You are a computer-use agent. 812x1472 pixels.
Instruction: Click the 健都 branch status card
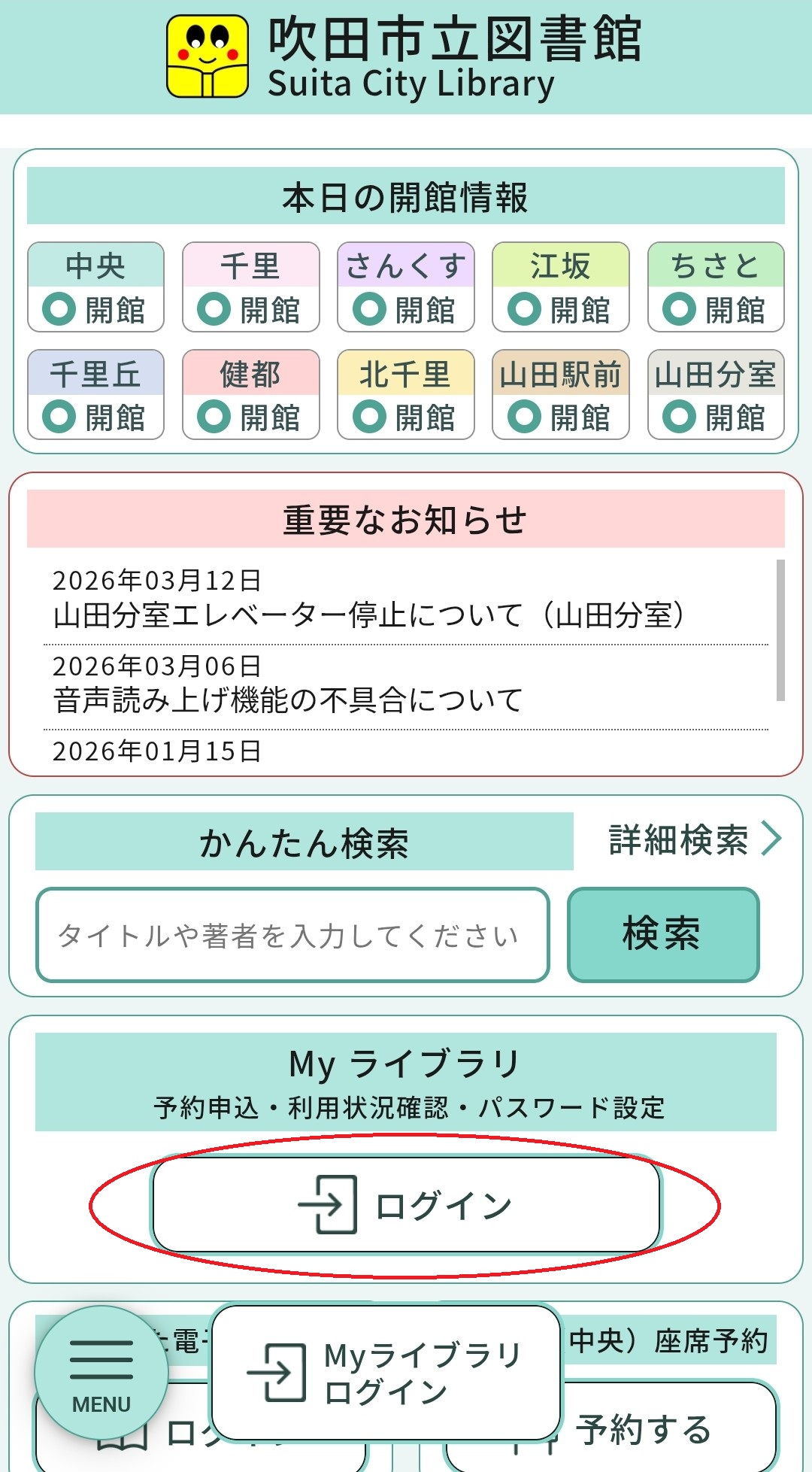tap(250, 394)
